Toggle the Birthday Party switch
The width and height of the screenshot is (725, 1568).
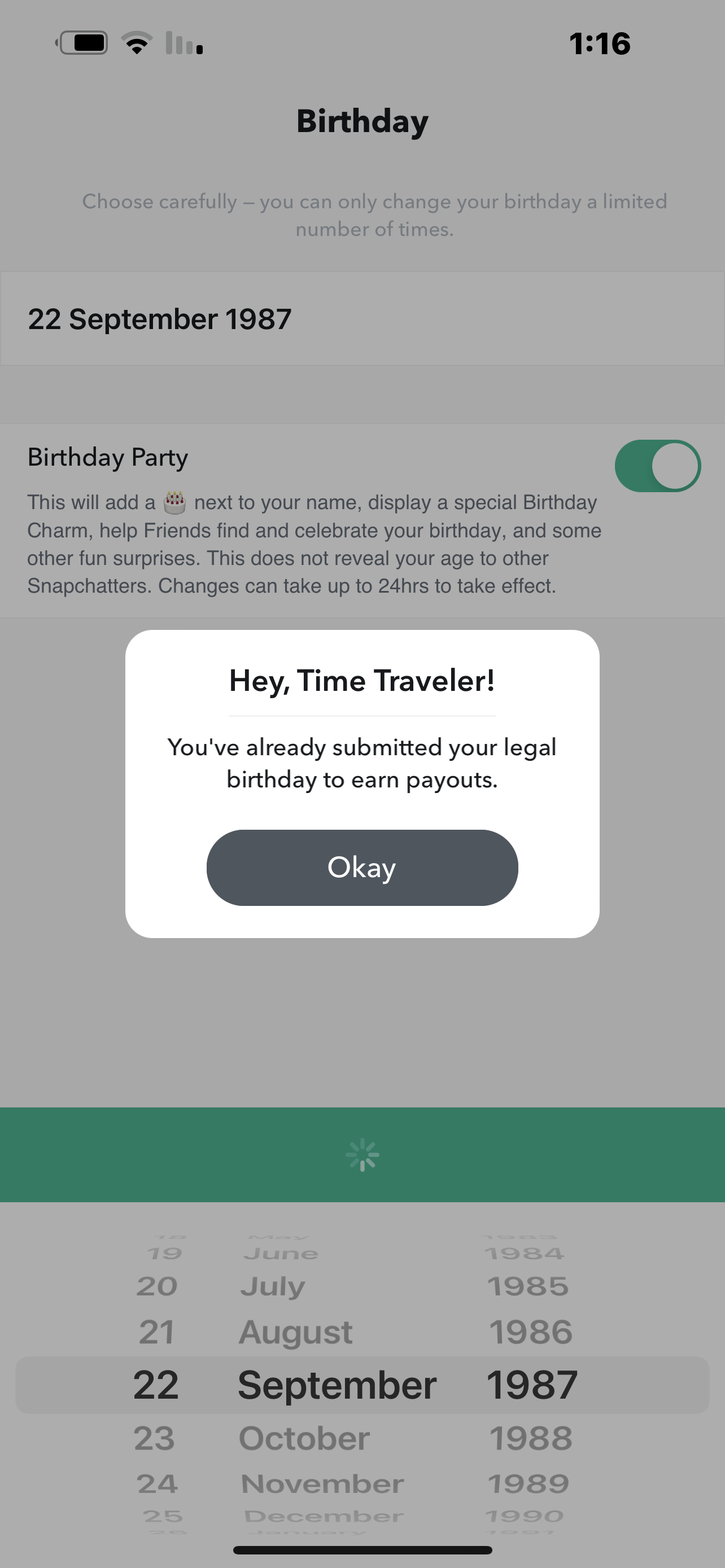pyautogui.click(x=657, y=466)
